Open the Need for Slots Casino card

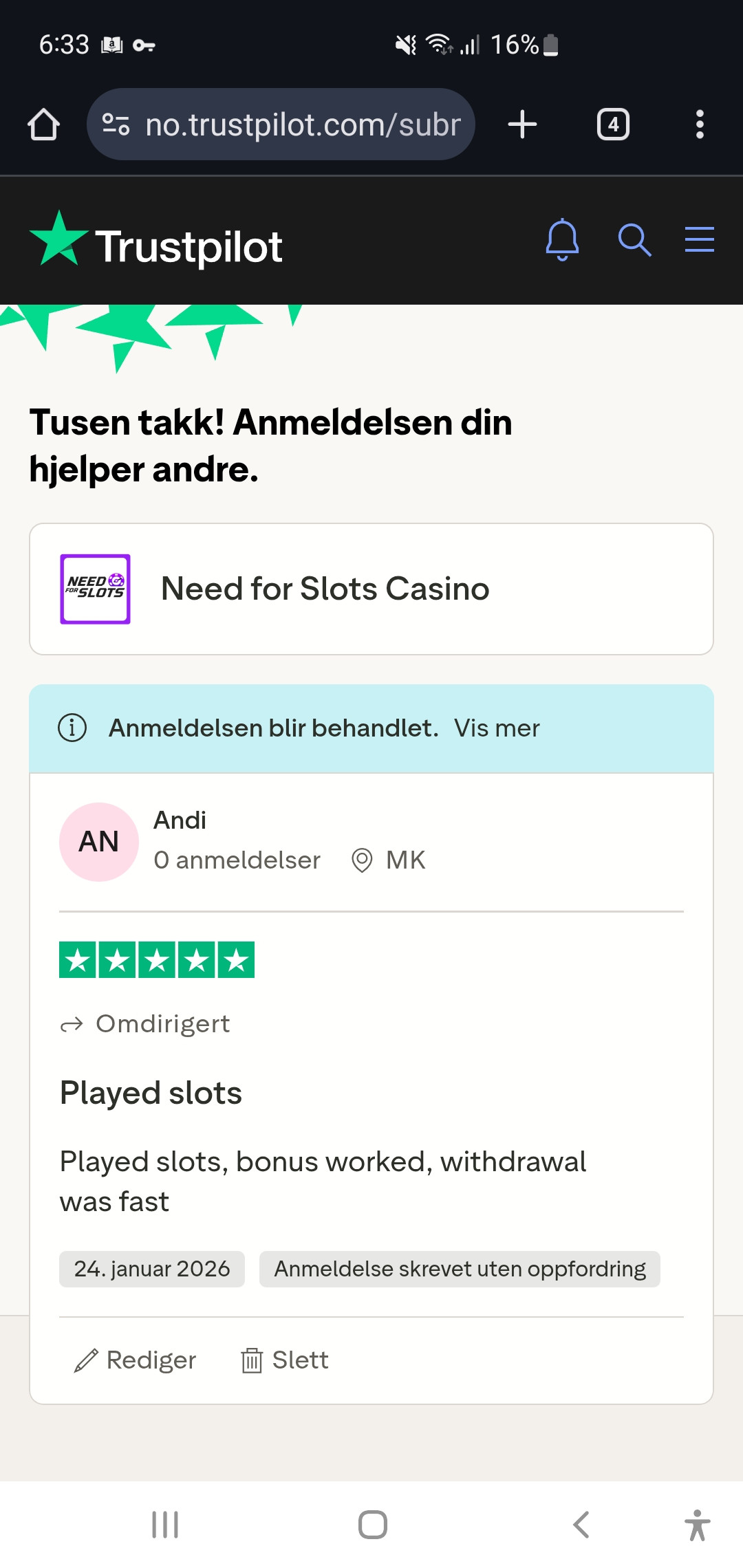click(371, 589)
